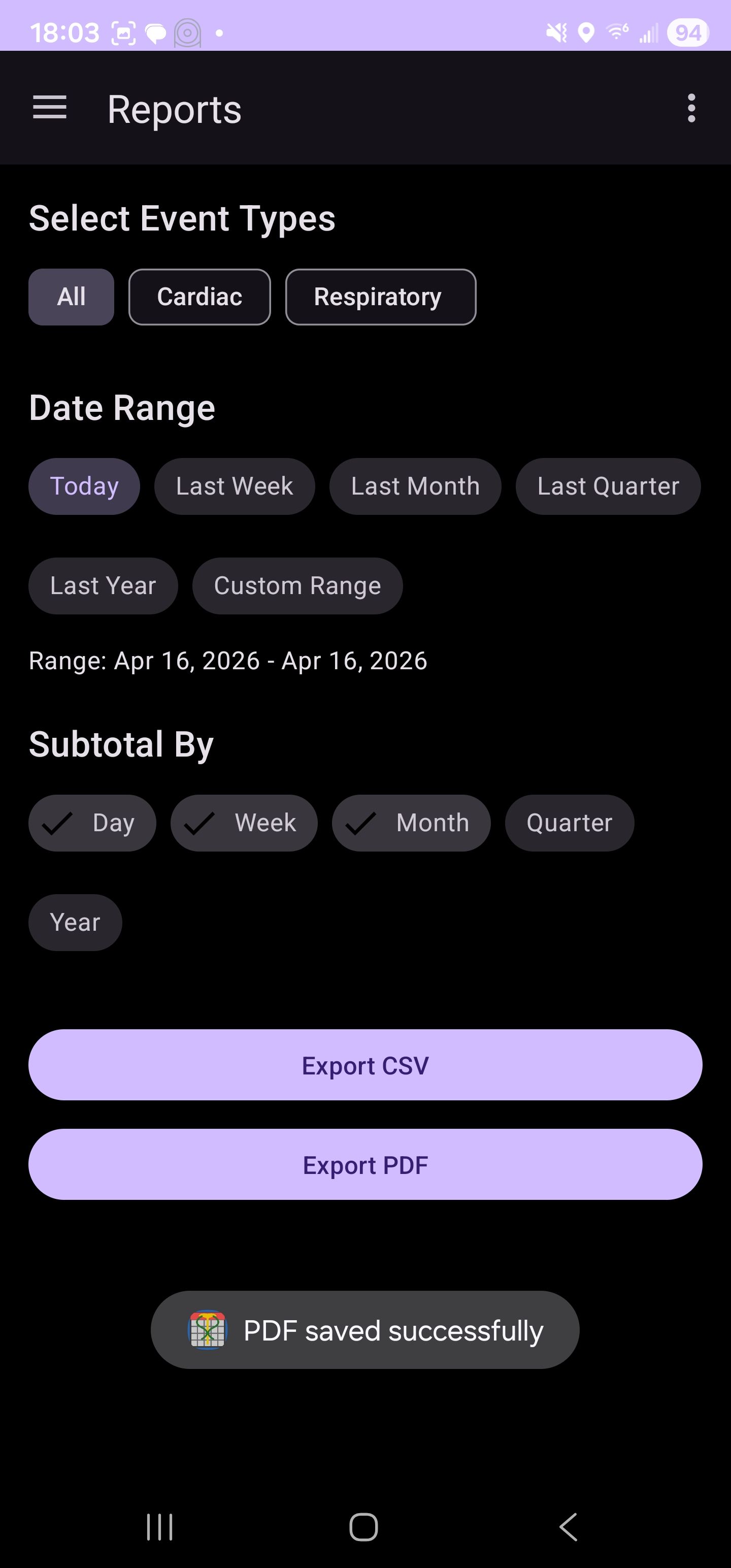Deselect the Week subtotal chip
Image resolution: width=731 pixels, height=1568 pixels.
(244, 823)
